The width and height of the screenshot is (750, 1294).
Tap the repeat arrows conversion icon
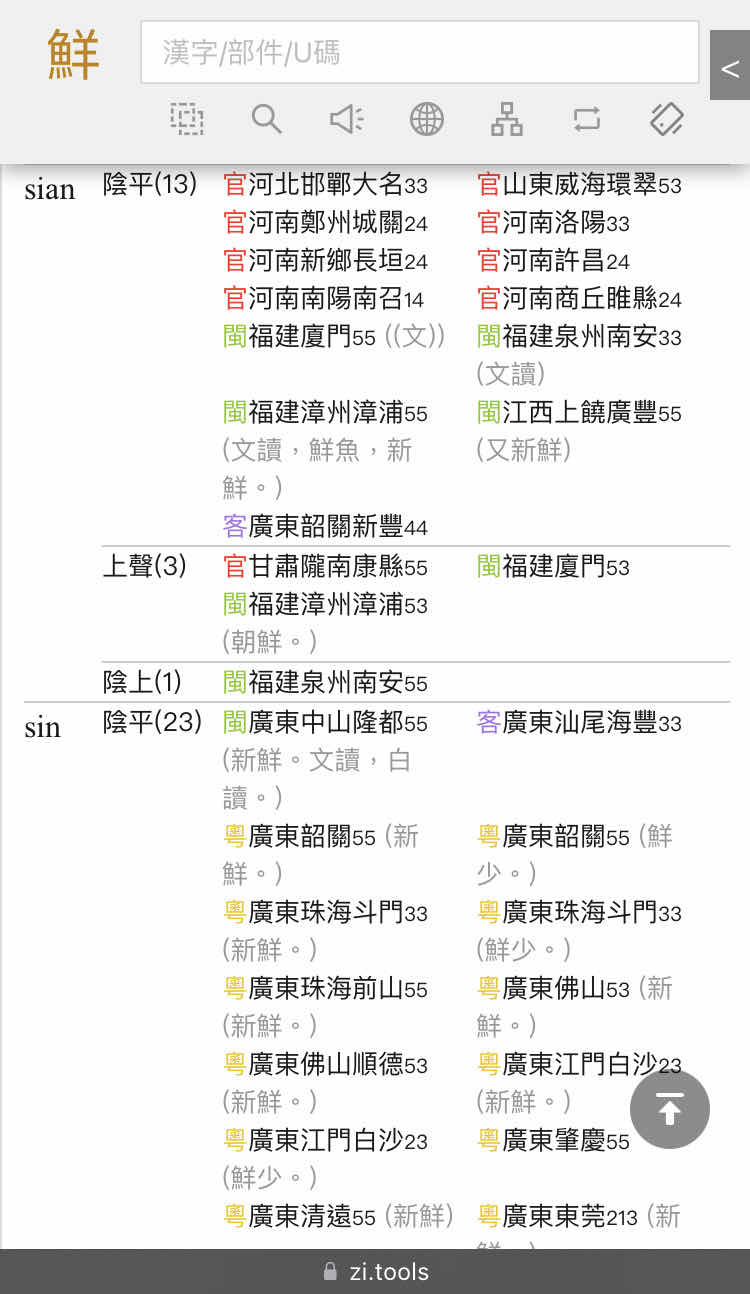(x=587, y=119)
